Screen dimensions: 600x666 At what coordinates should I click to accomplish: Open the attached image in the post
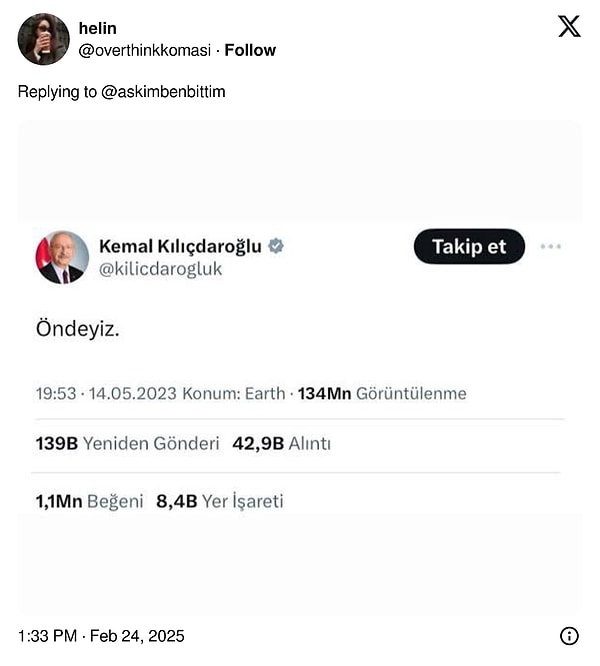coord(299,367)
